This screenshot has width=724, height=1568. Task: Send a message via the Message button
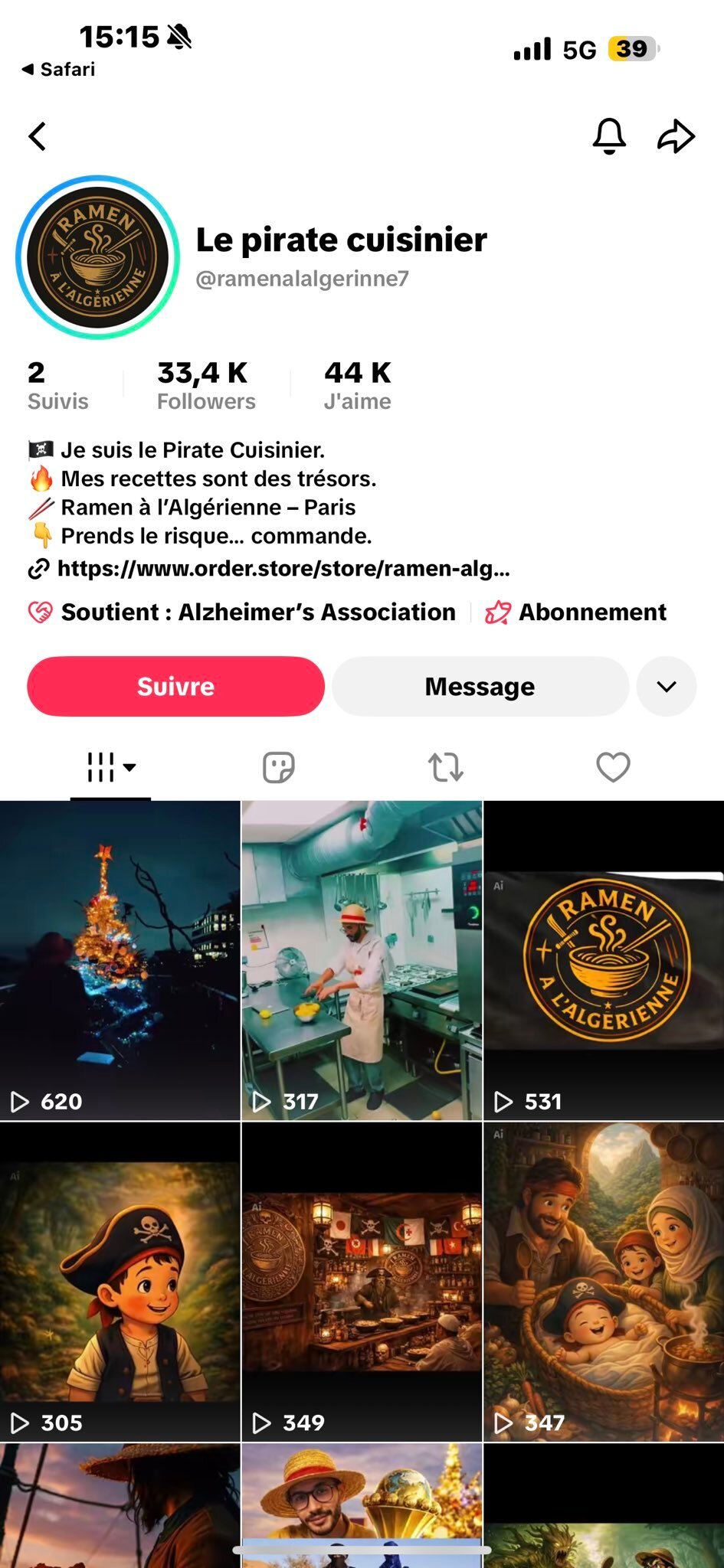coord(480,686)
